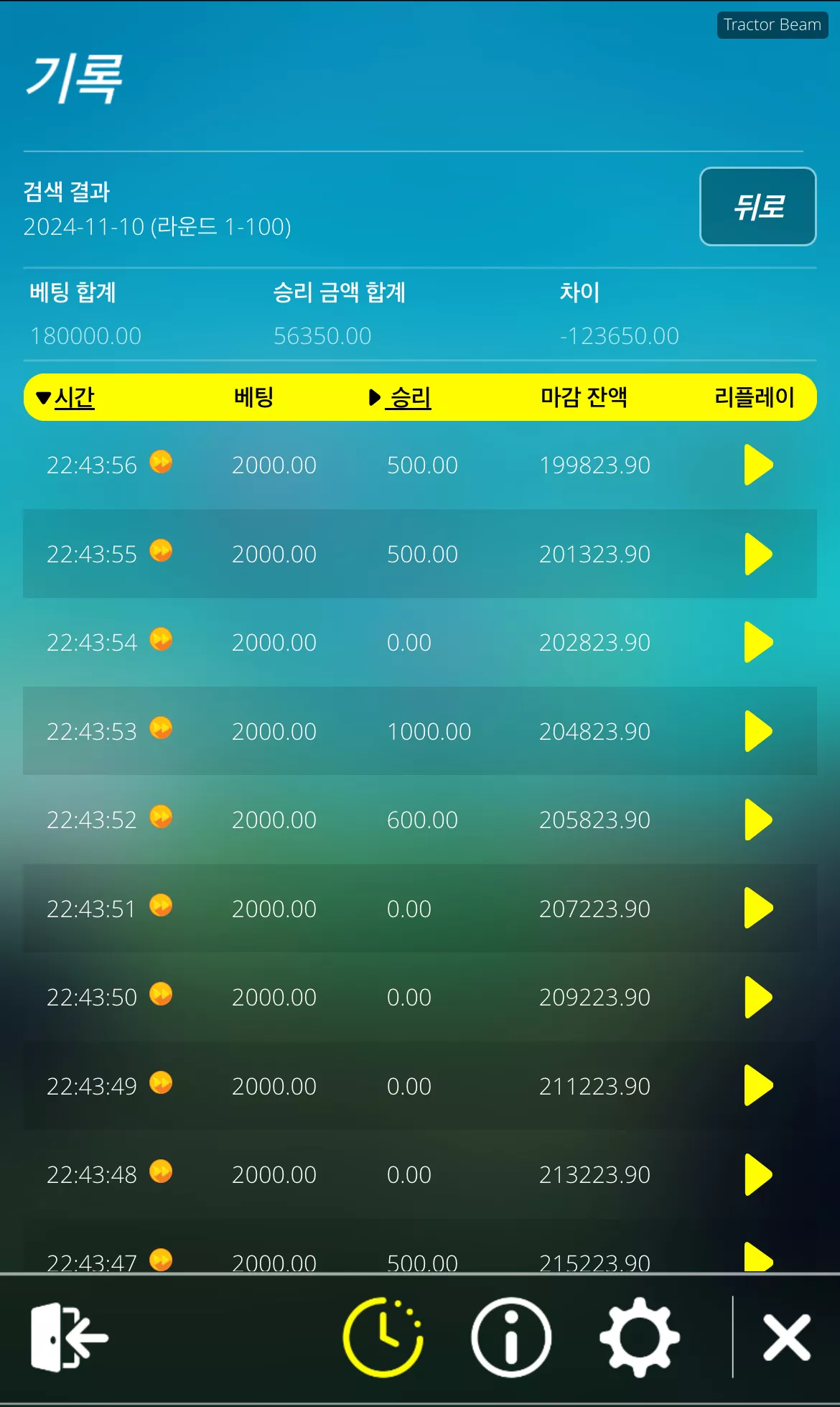Sort records by 시간 column
Image resolution: width=840 pixels, height=1407 pixels.
pyautogui.click(x=65, y=397)
